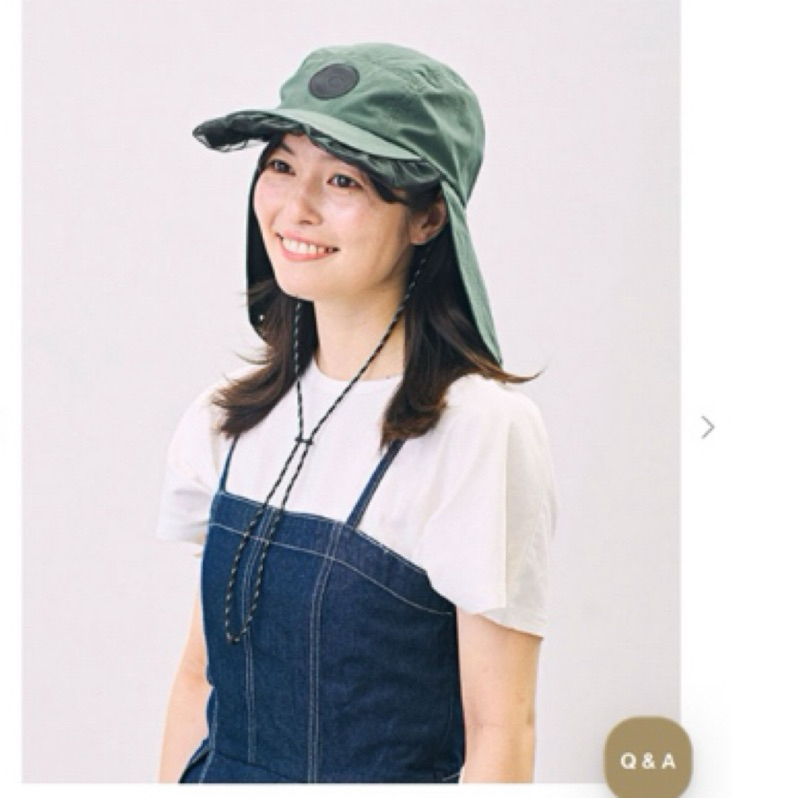Open the Q & A button
Screen dimensions: 798x798
tap(648, 760)
